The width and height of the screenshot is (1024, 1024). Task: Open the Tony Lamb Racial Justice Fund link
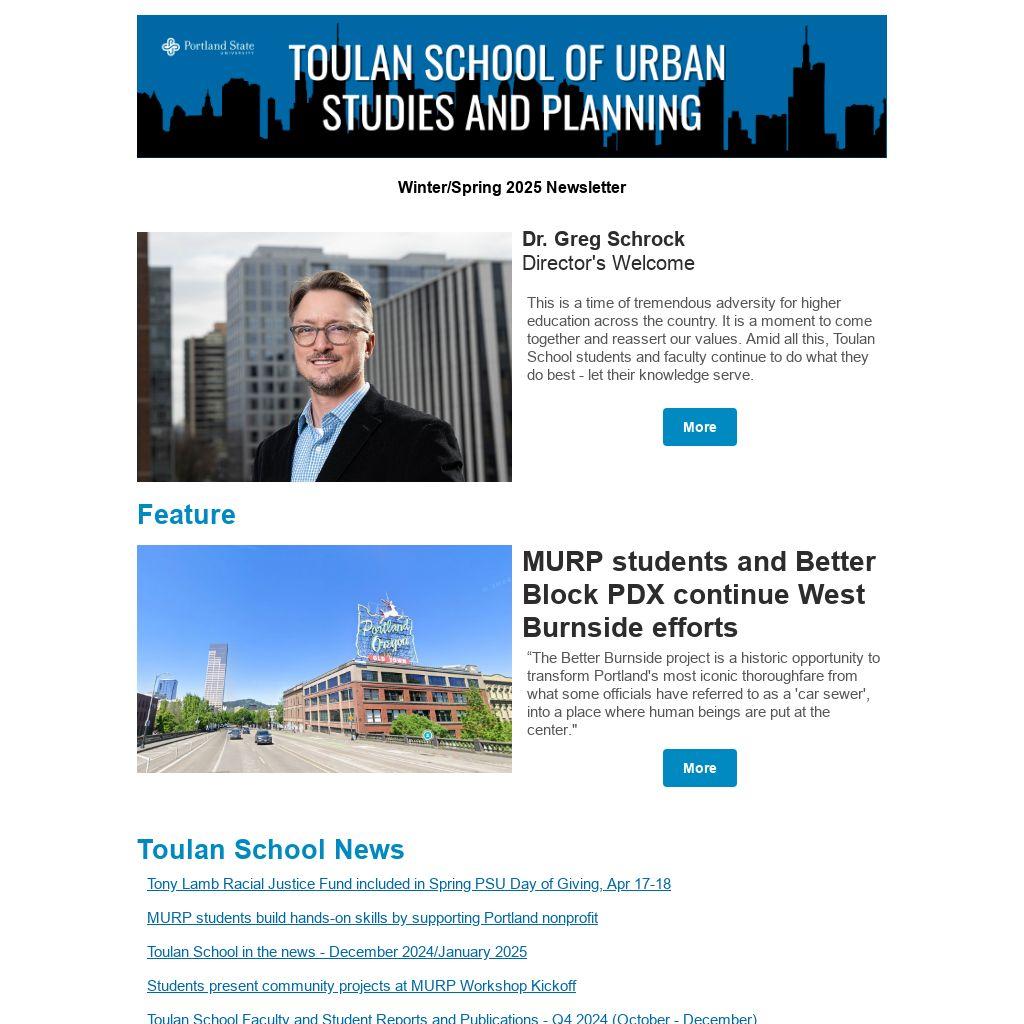click(x=408, y=884)
